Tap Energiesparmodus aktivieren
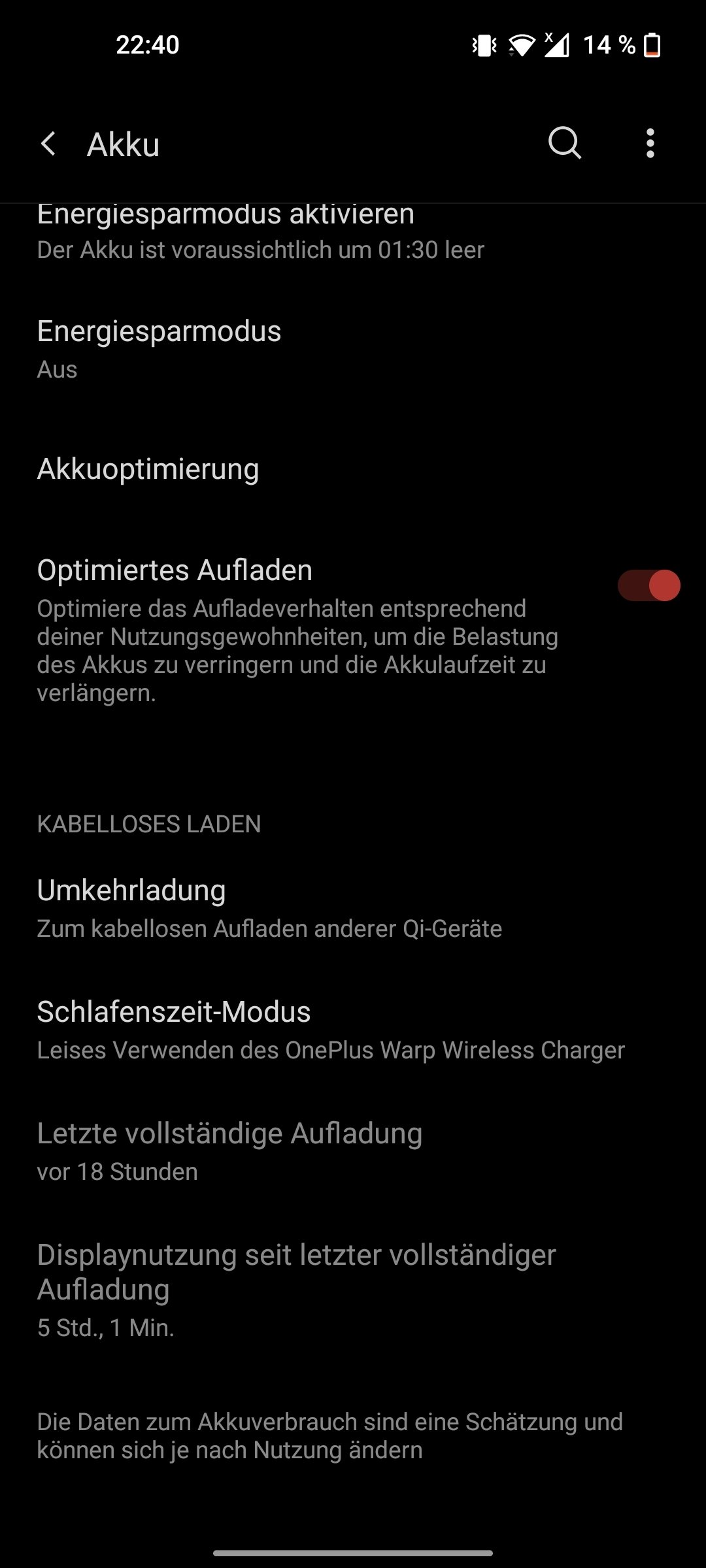This screenshot has width=706, height=1568. coord(353,234)
